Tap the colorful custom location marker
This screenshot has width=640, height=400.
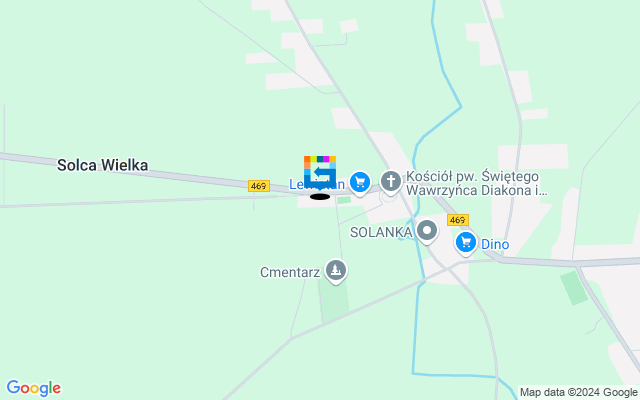tap(320, 171)
